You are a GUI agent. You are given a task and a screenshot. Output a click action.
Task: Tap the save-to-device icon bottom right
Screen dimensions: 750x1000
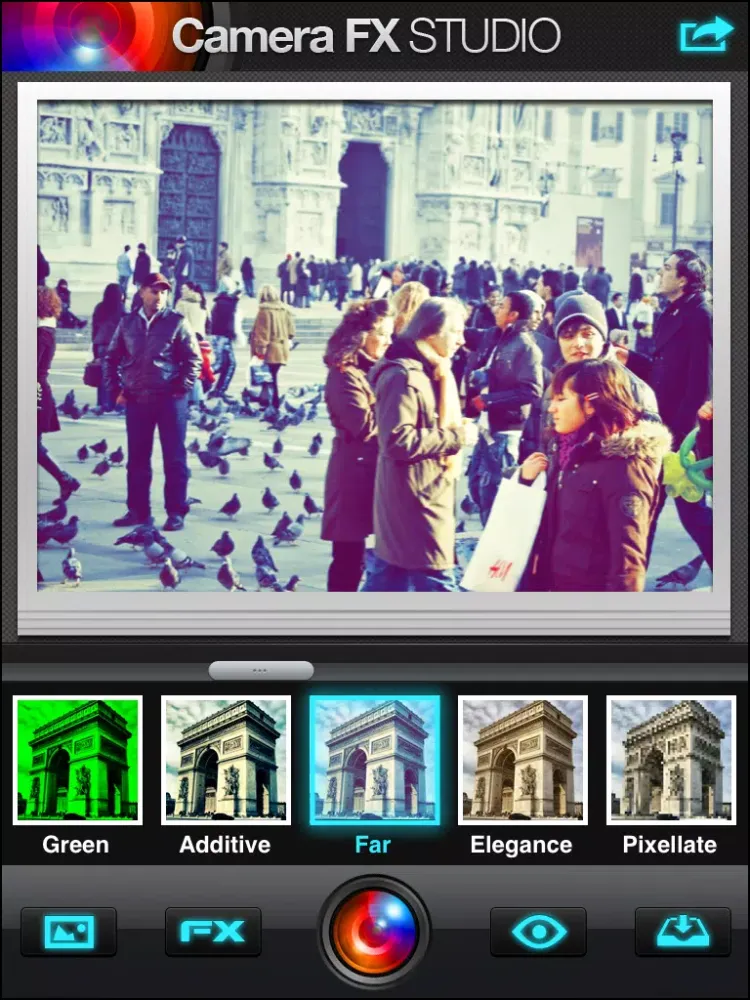point(681,932)
